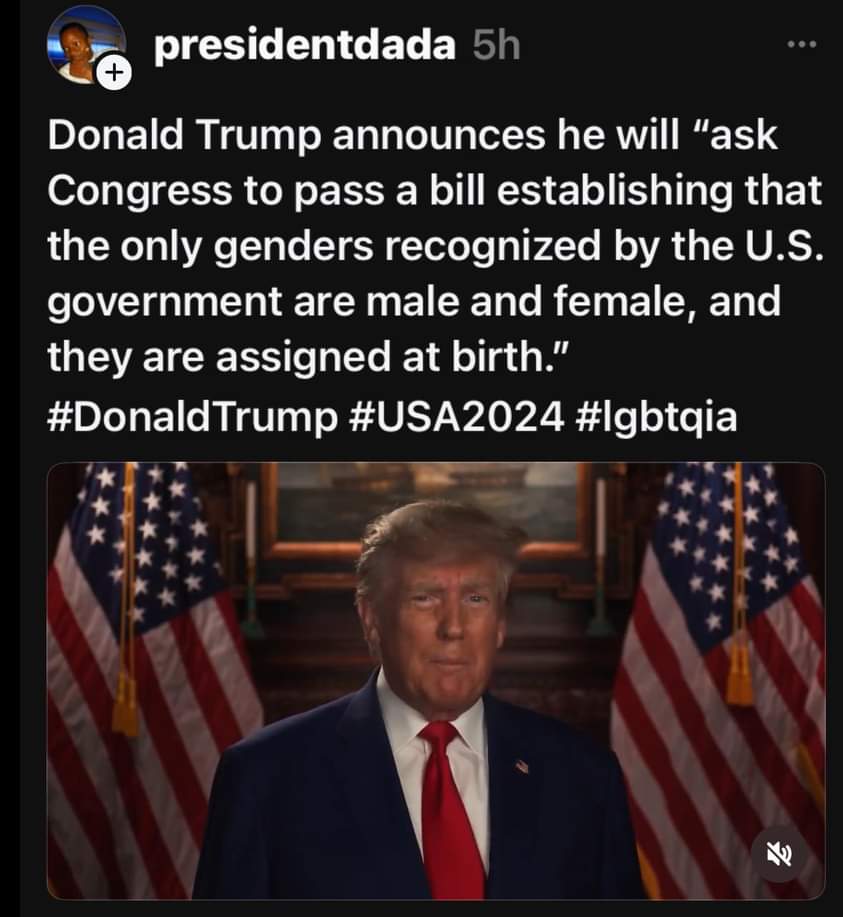Open the #lgbtqia hashtag
The image size is (843, 917).
point(657,417)
